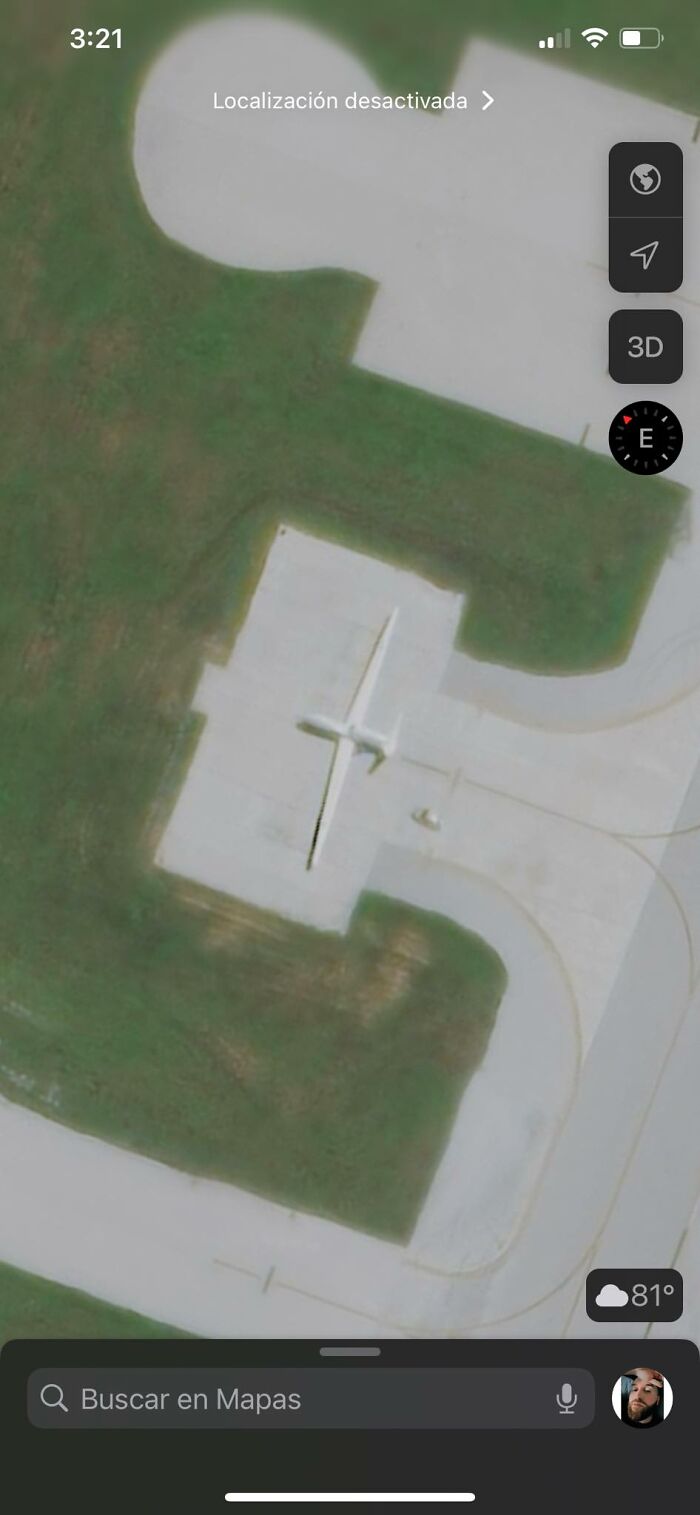Open map mode selector globe icon
700x1515 pixels.
click(645, 180)
